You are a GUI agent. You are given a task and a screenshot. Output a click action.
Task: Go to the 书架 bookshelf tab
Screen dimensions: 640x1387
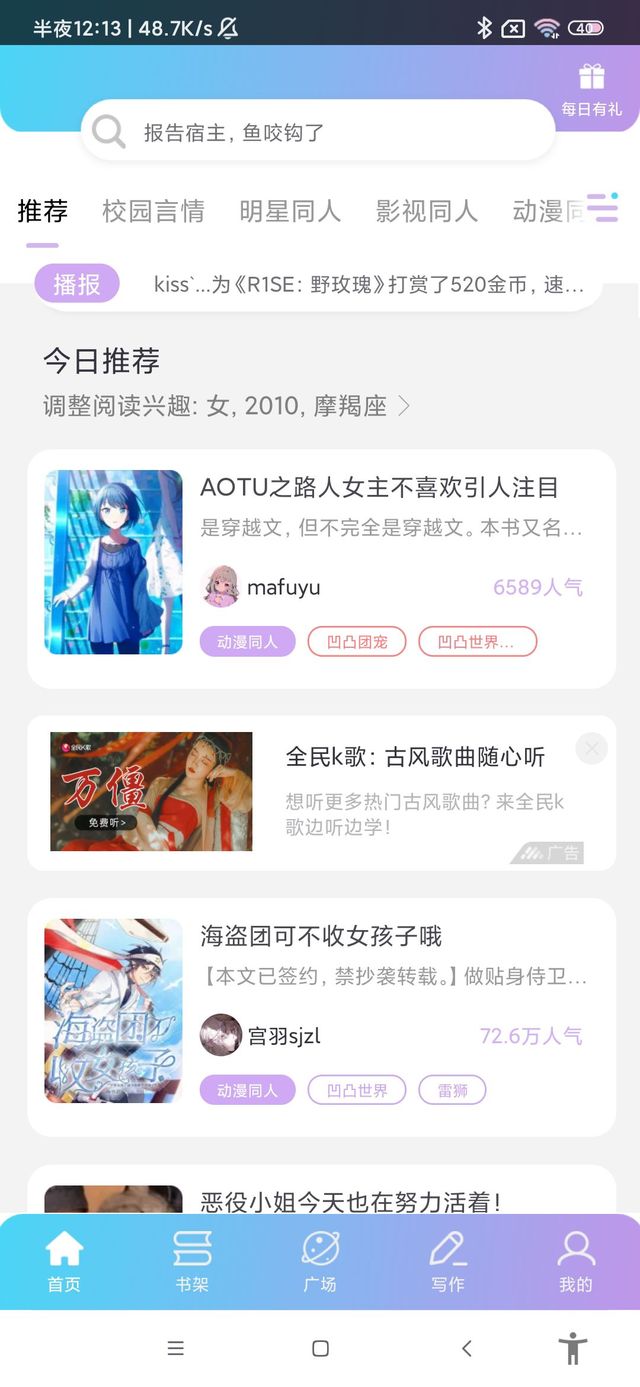[x=192, y=1262]
